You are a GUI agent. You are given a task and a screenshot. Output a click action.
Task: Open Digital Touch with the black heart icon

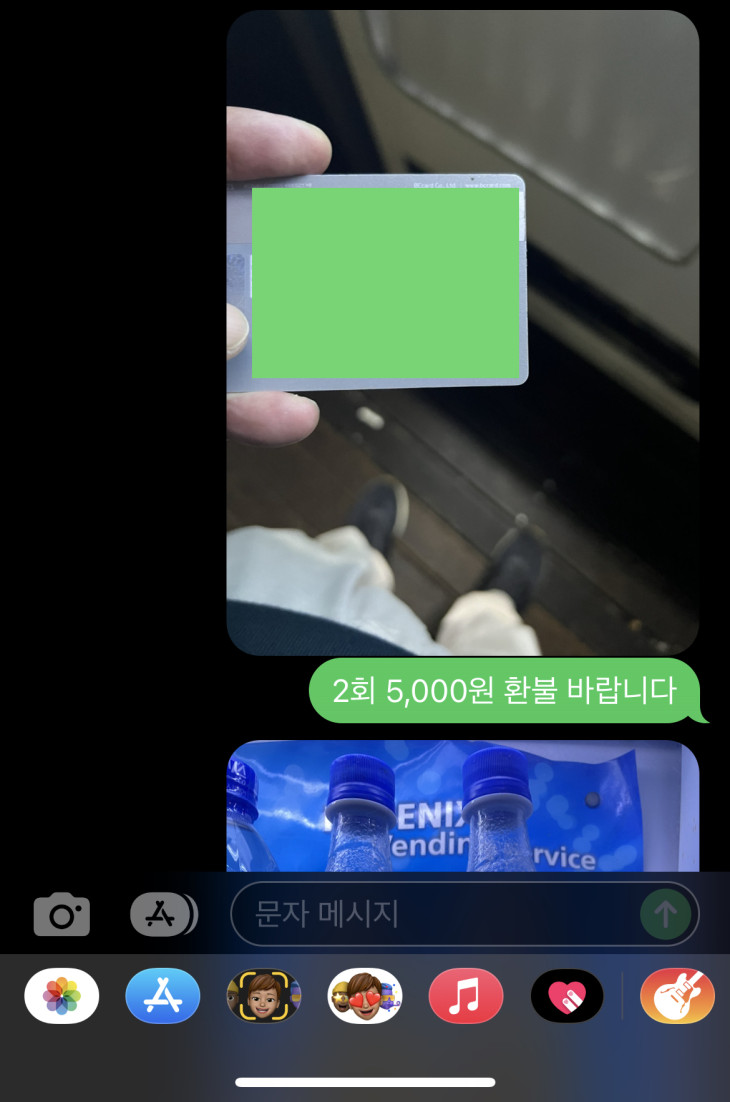566,996
